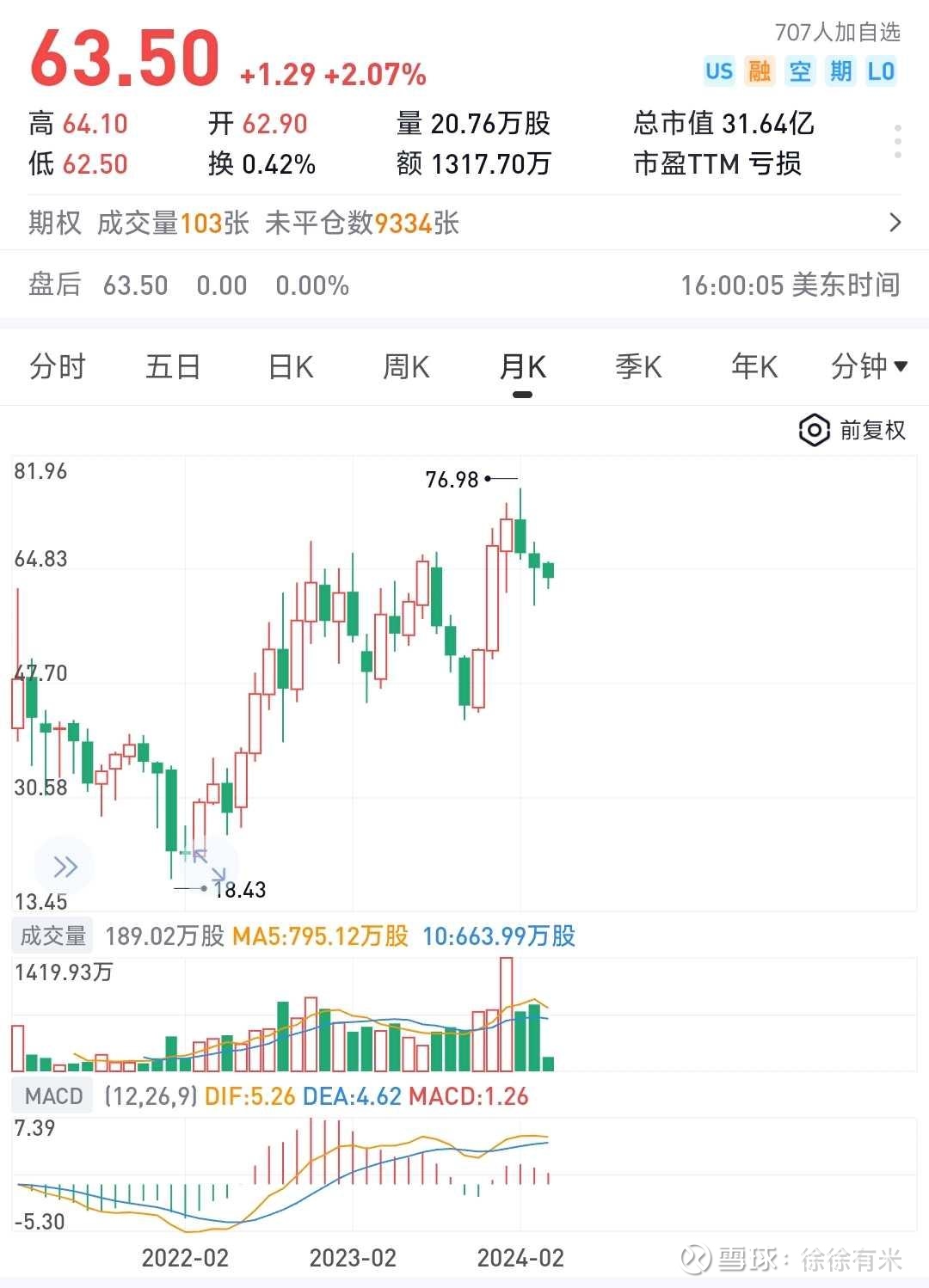The width and height of the screenshot is (929, 1288).
Task: Open the 前复权 adjustment settings icon
Action: point(814,430)
